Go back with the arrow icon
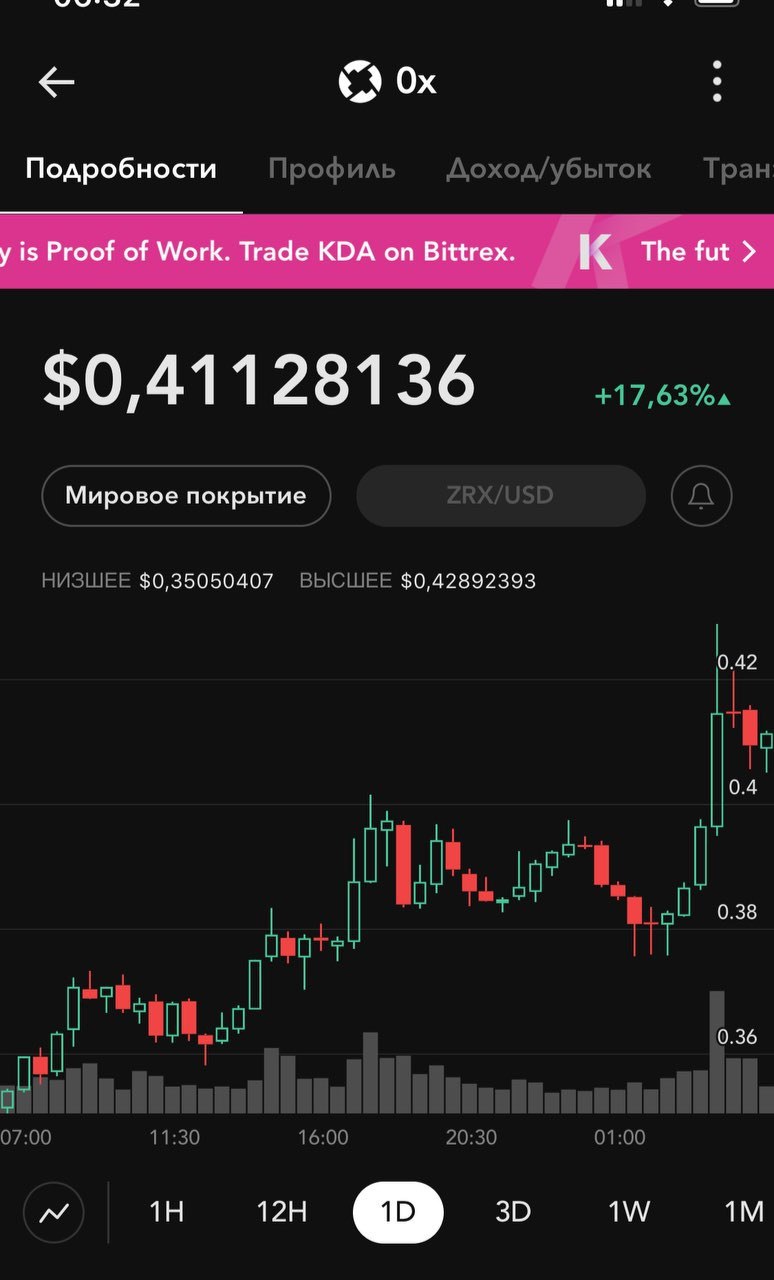774x1280 pixels. point(56,82)
